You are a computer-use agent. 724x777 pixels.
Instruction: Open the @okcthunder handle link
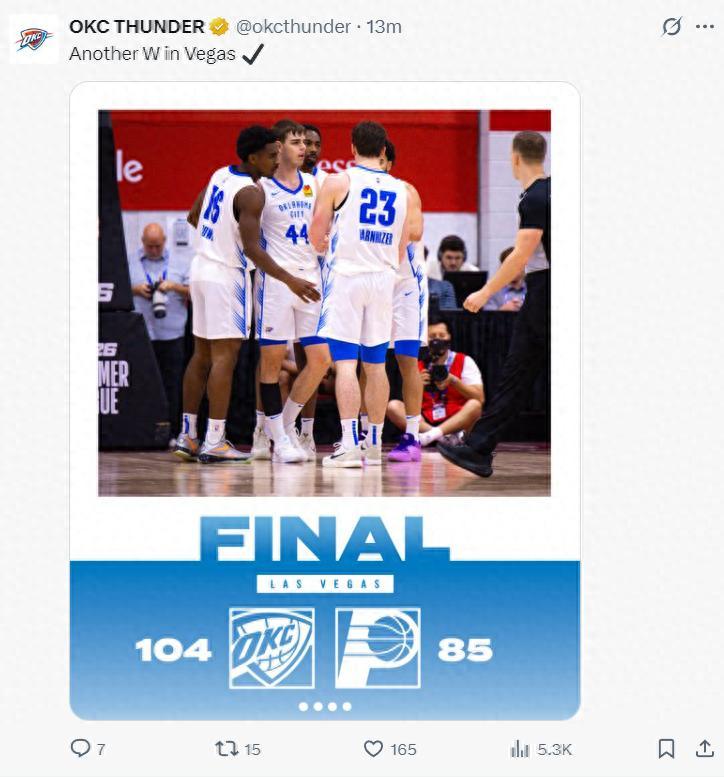[294, 27]
